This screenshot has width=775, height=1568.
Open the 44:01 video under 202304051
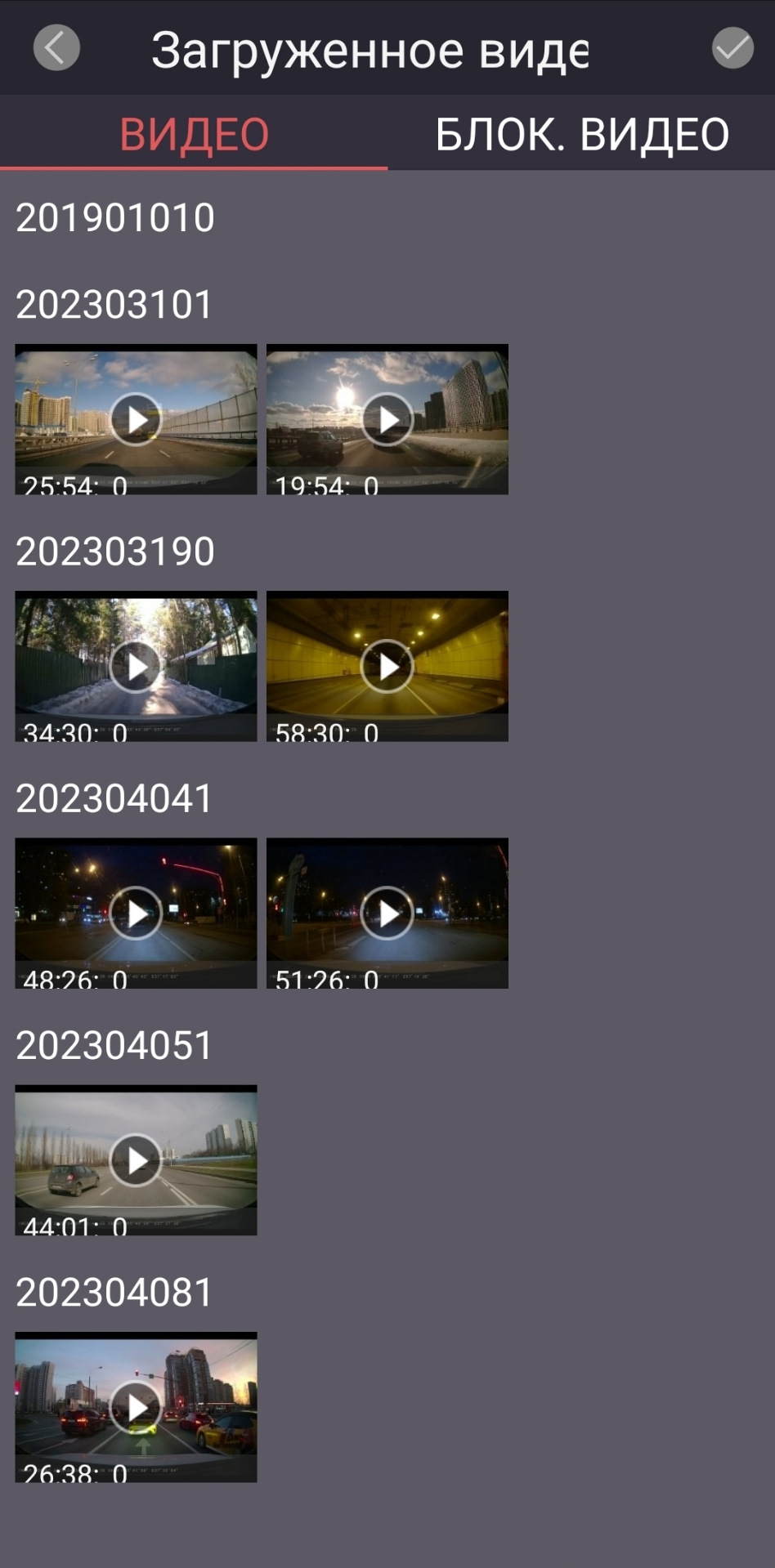(136, 1160)
